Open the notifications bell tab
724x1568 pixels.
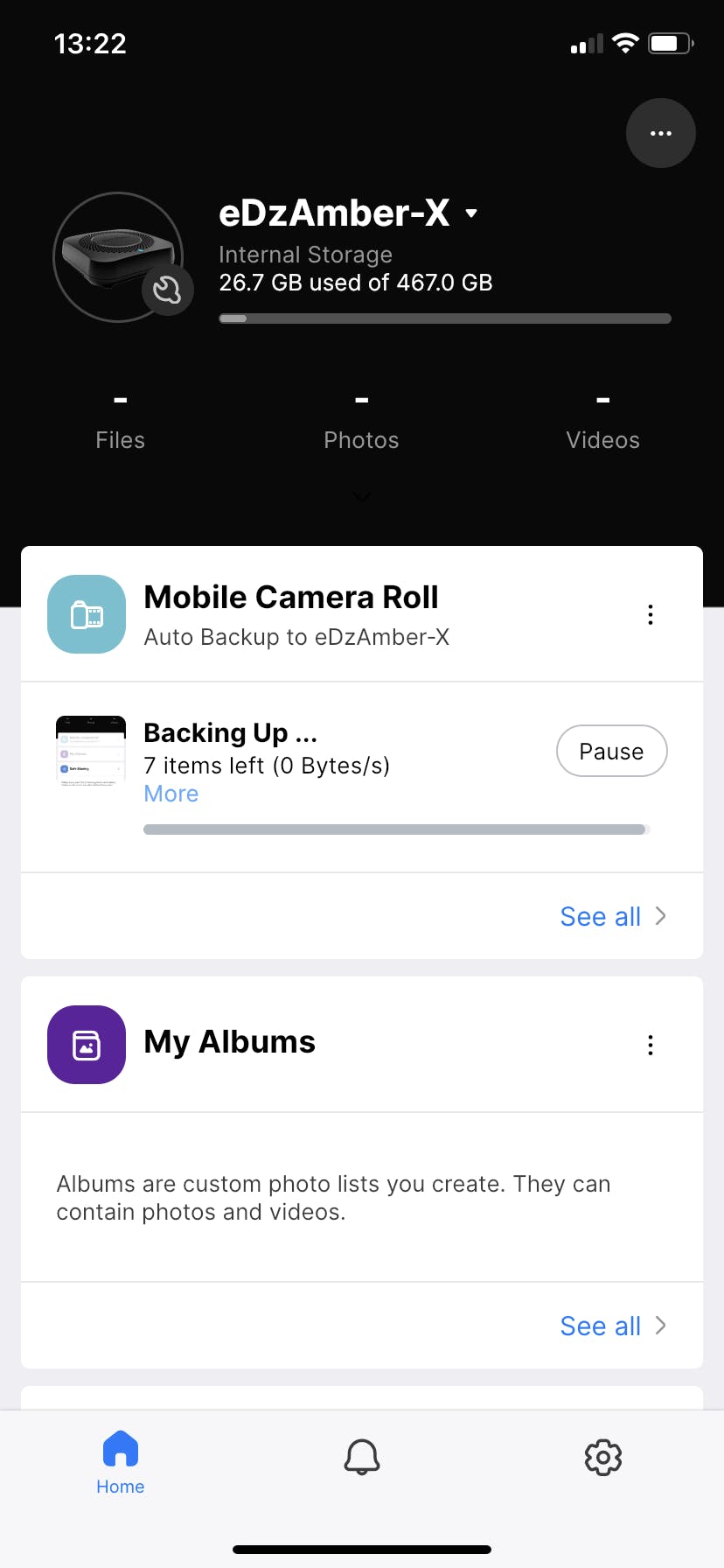pyautogui.click(x=361, y=1457)
